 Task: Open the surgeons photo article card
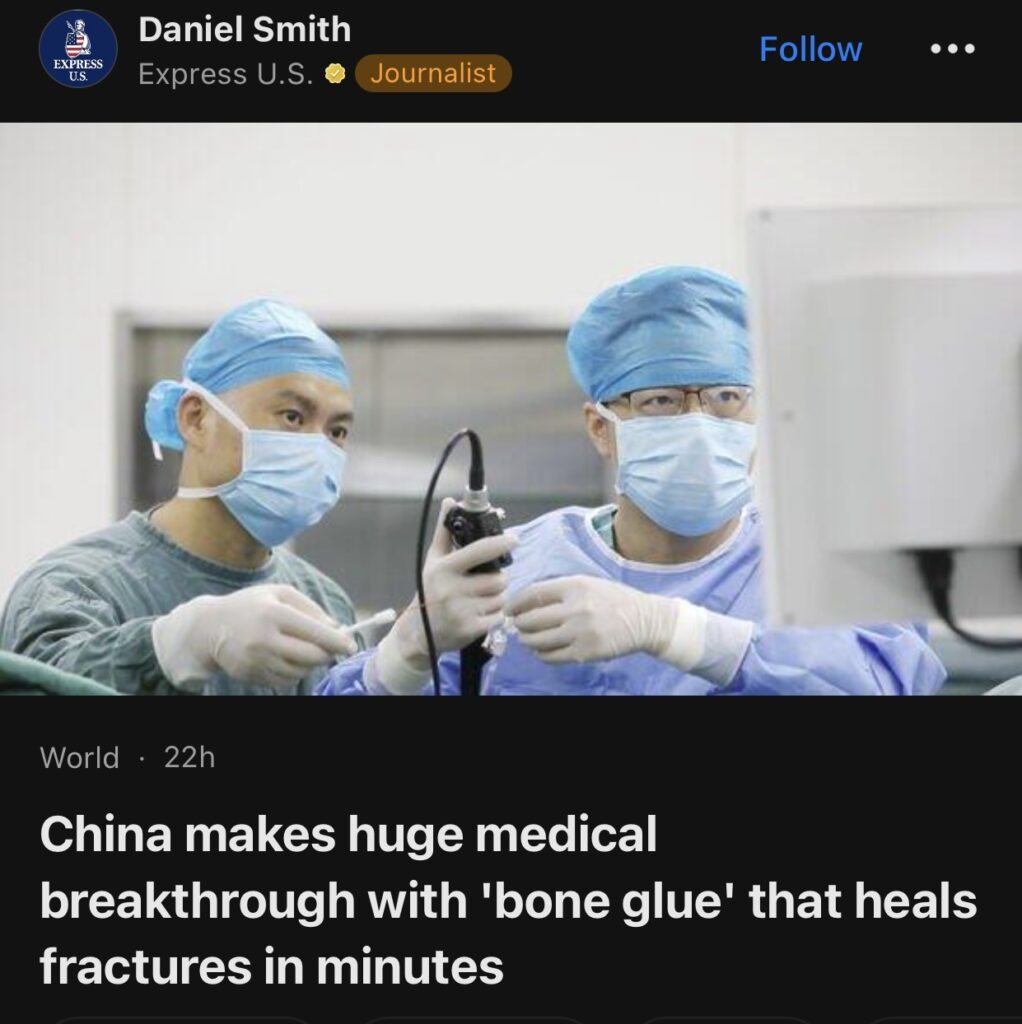point(510,408)
